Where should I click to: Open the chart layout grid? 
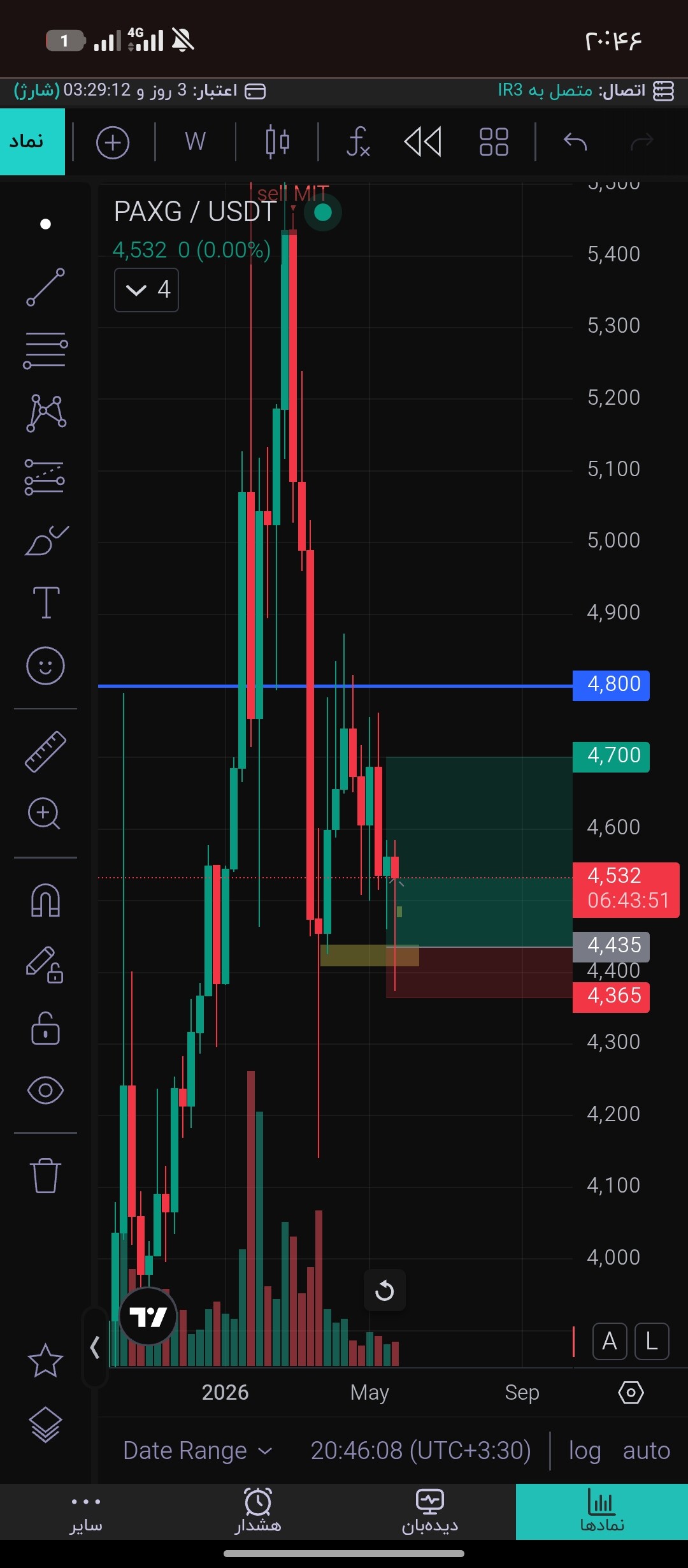click(x=494, y=142)
